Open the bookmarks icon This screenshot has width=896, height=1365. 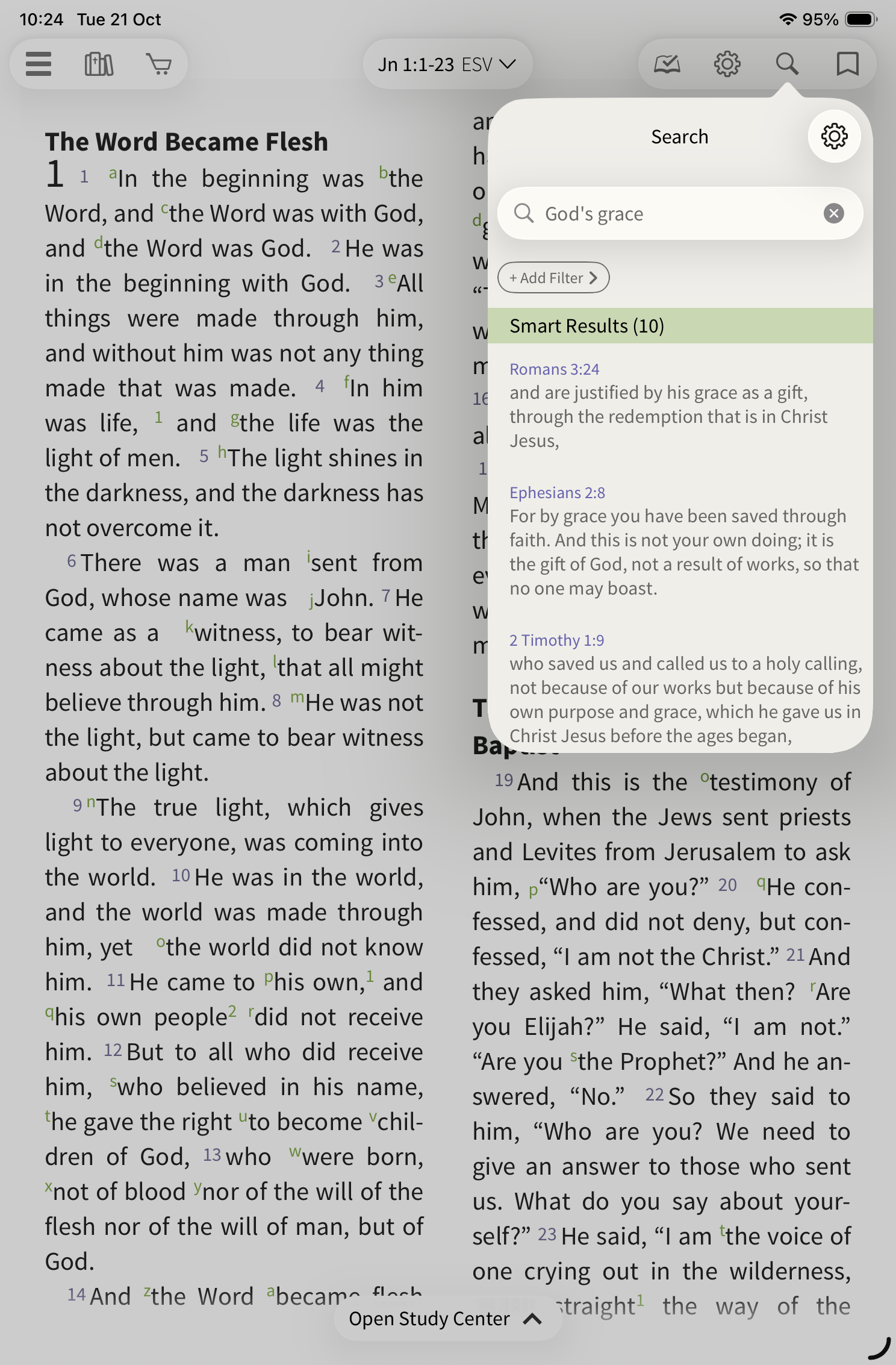point(847,64)
